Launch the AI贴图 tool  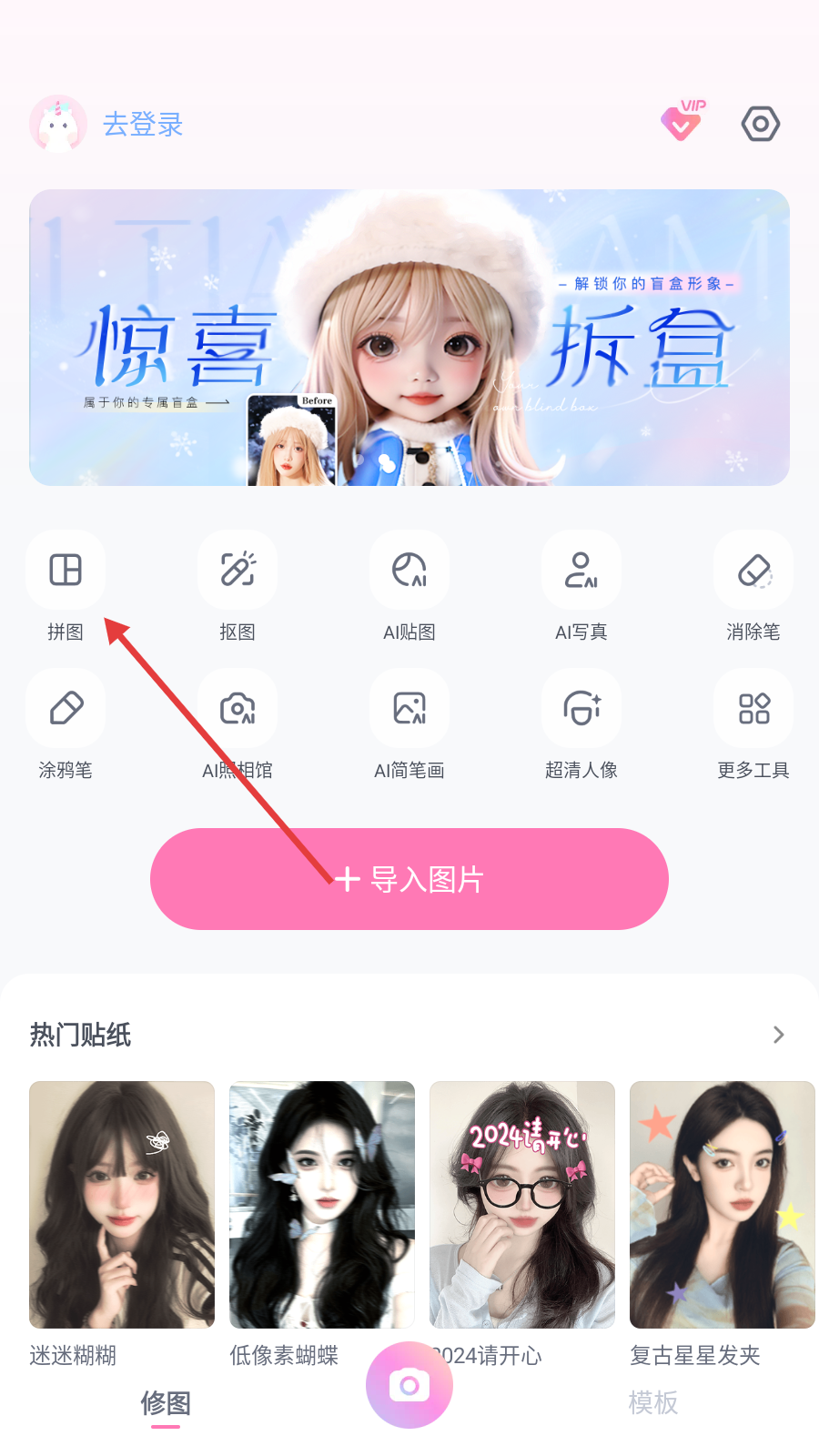tap(409, 571)
